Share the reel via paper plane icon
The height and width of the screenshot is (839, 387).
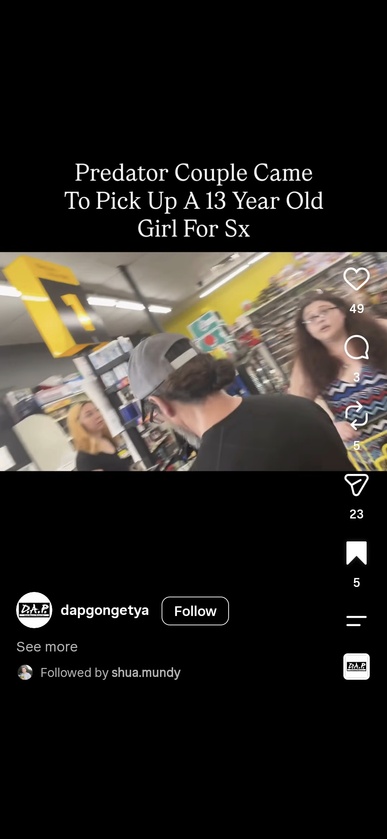pyautogui.click(x=356, y=485)
